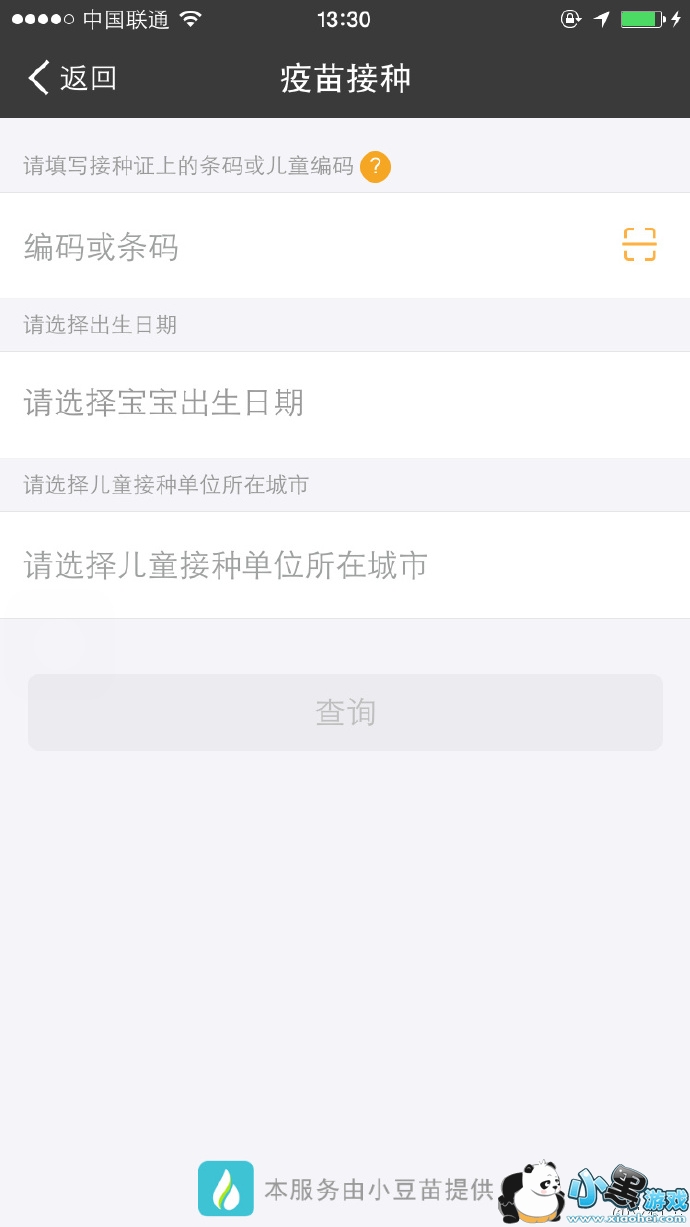Tap the 查询 query button

click(345, 712)
